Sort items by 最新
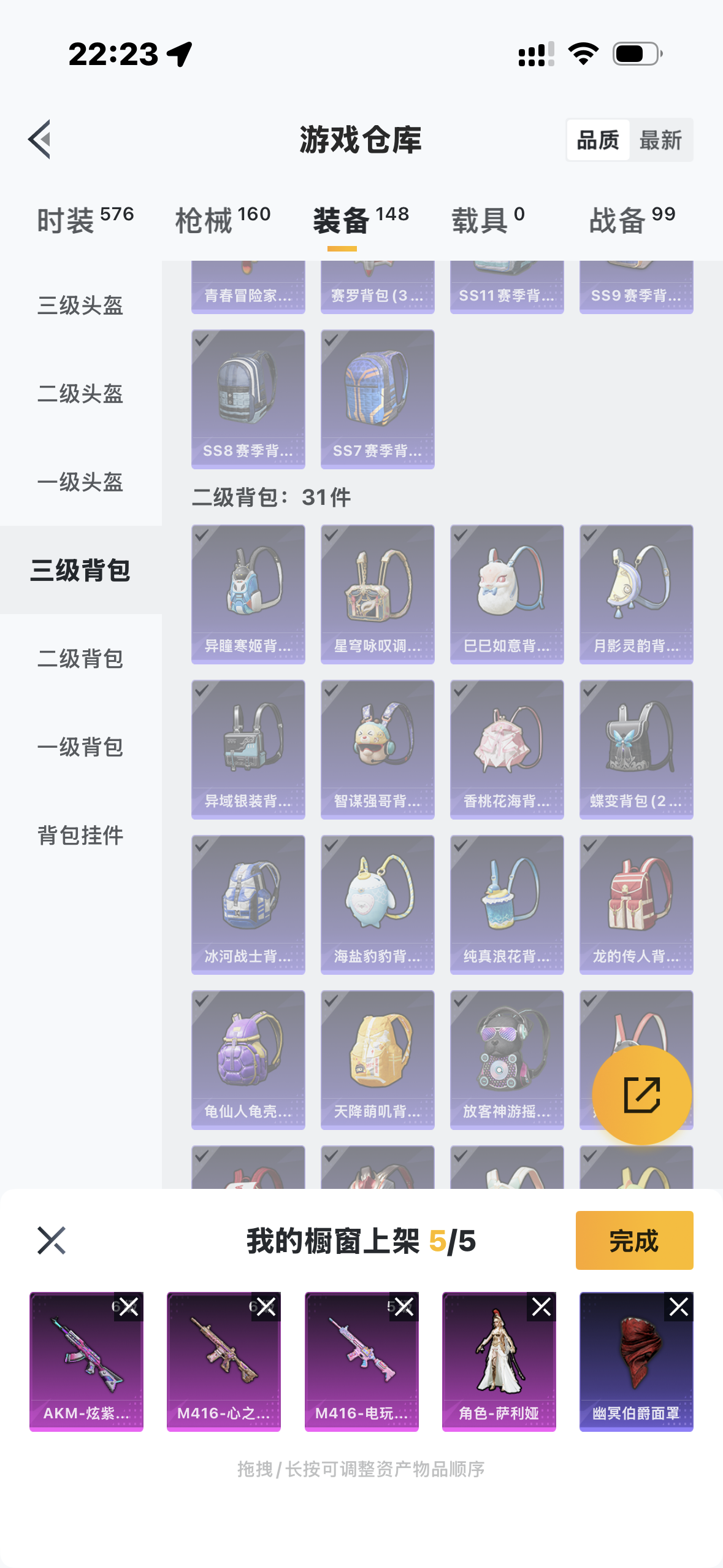 (x=660, y=140)
